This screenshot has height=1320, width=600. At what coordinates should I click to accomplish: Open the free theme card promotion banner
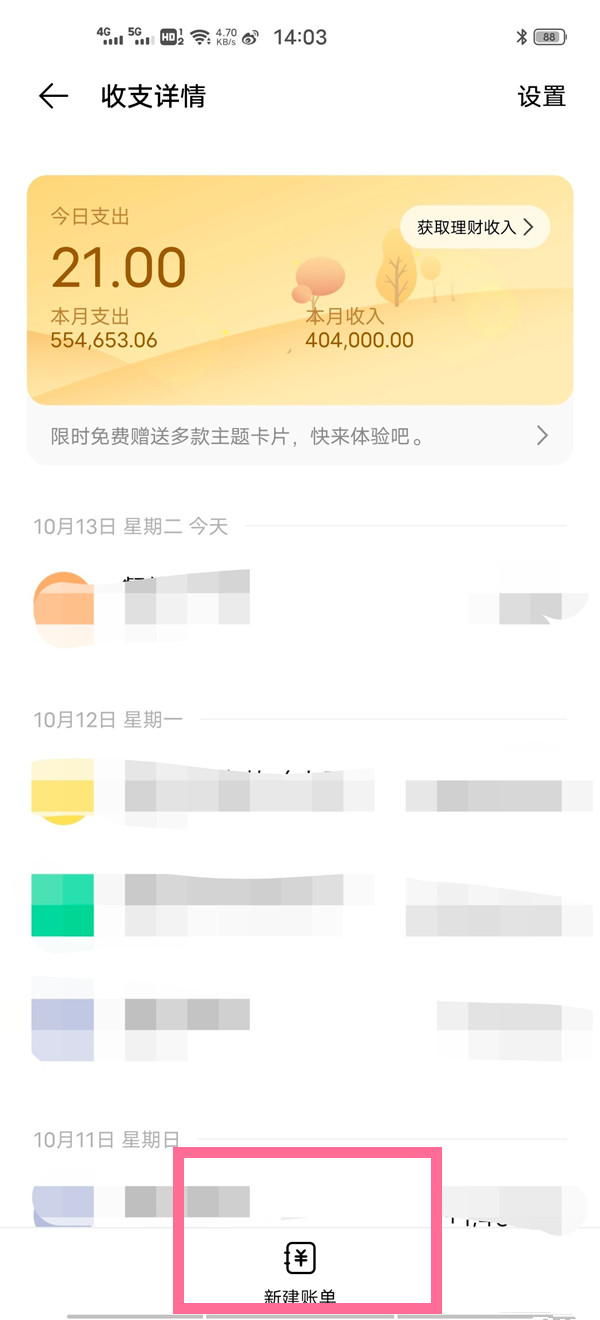[x=300, y=437]
